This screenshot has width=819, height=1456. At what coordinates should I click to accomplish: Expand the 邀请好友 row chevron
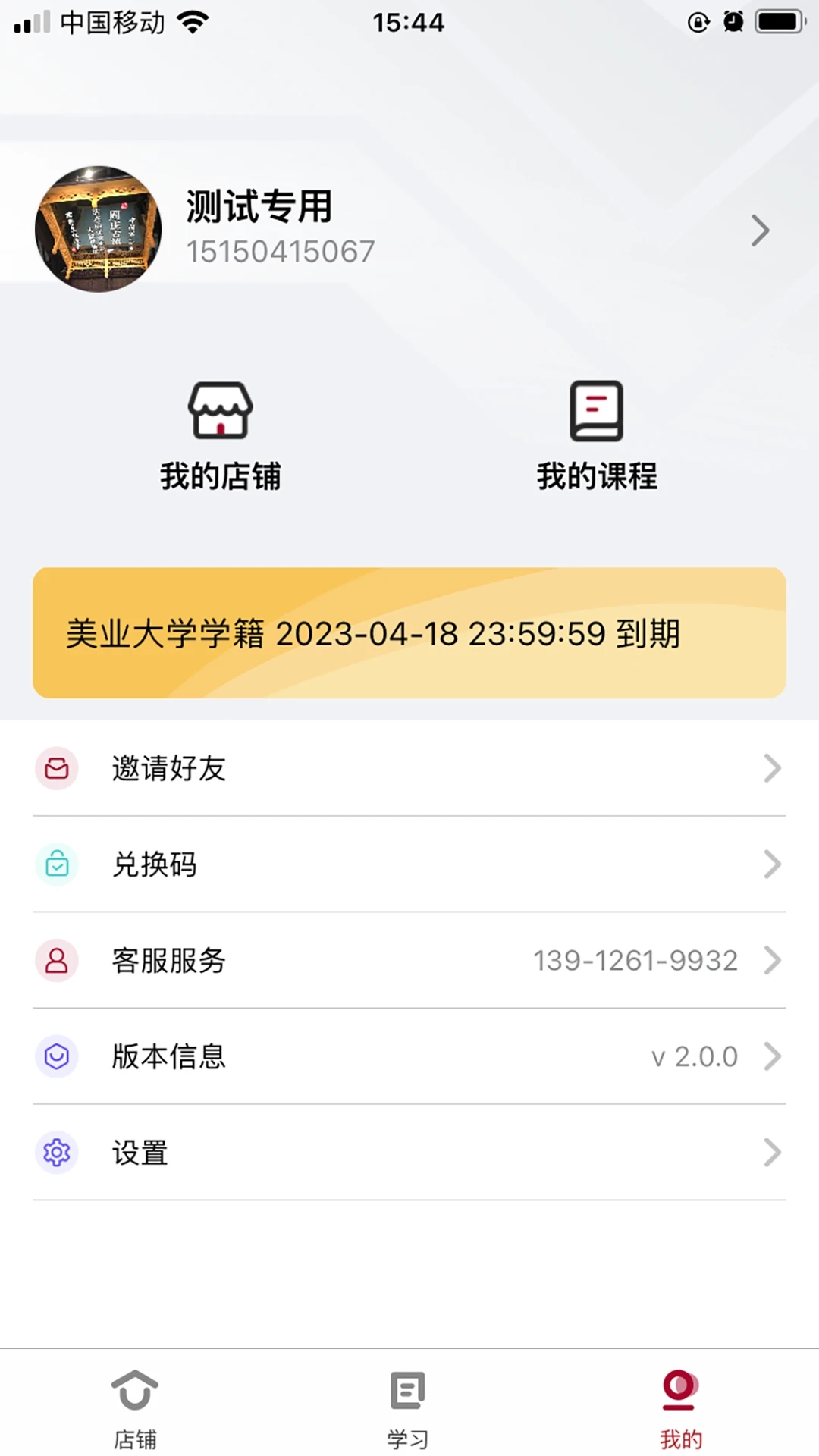[773, 769]
